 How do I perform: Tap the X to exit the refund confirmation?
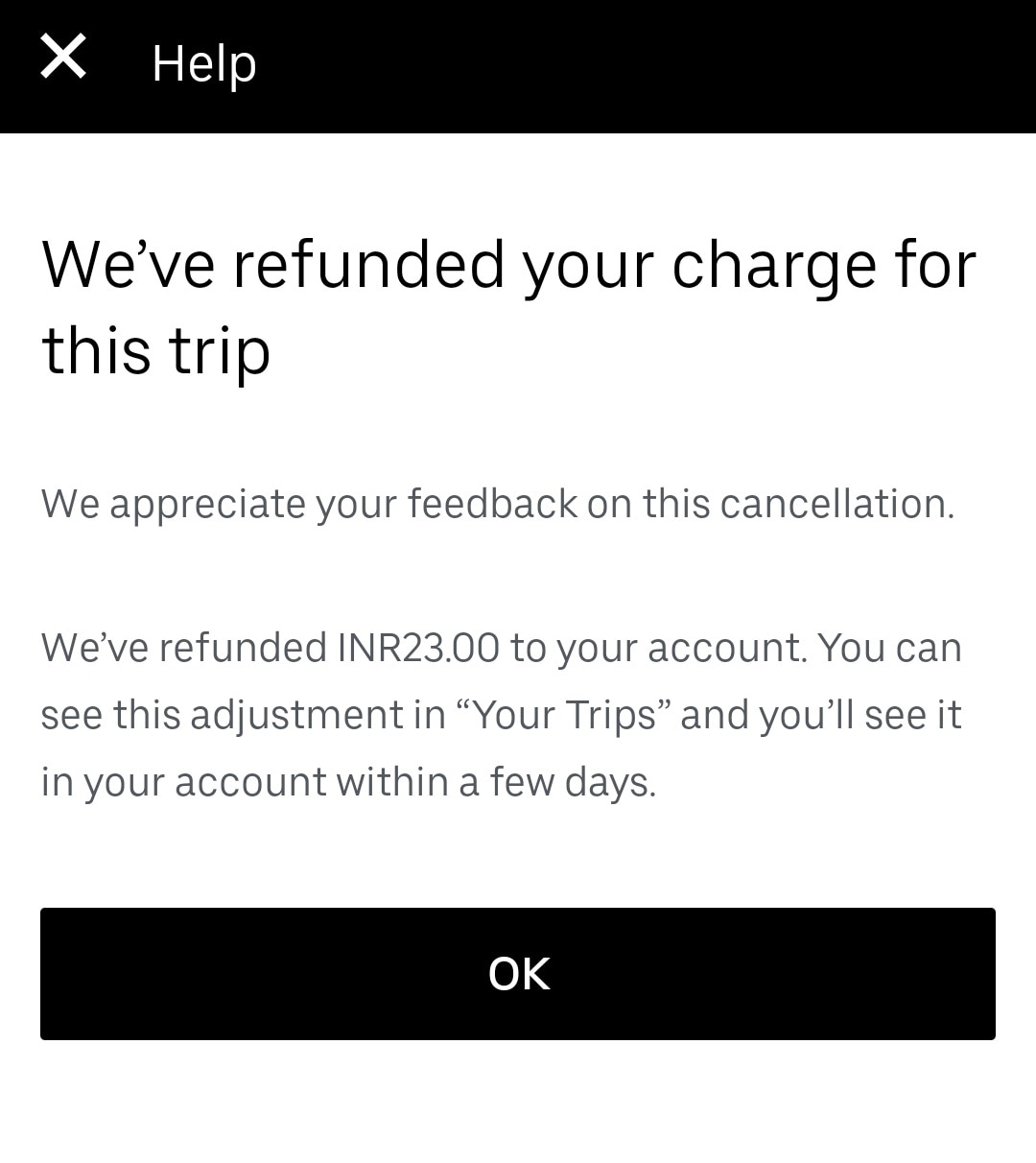click(x=63, y=59)
